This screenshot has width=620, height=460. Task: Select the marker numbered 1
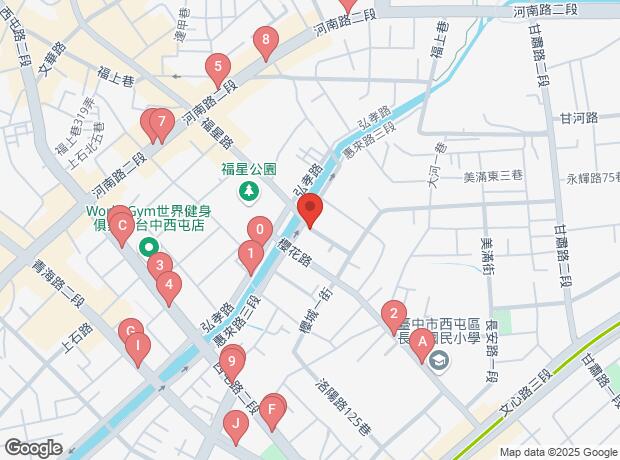tap(249, 255)
